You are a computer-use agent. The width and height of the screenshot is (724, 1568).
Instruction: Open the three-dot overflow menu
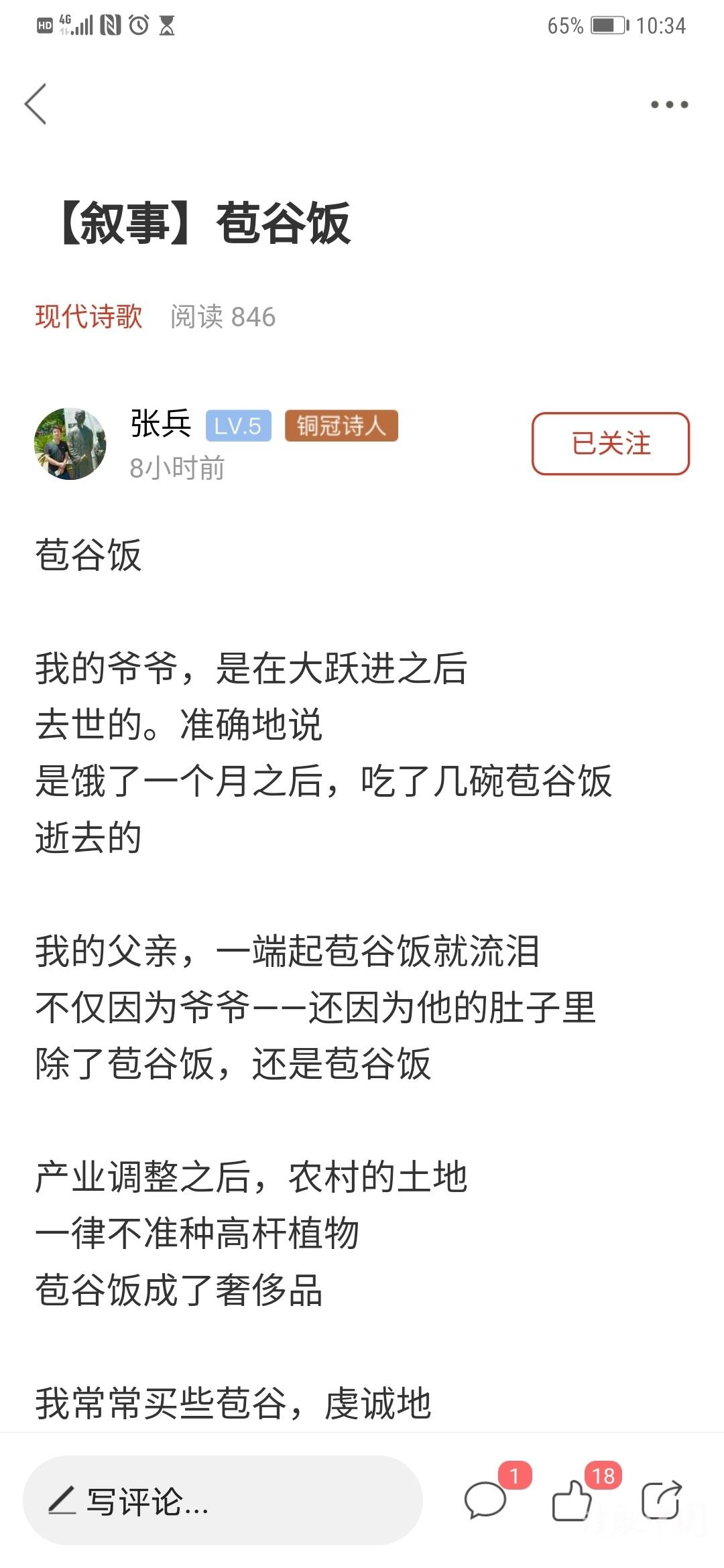669,105
